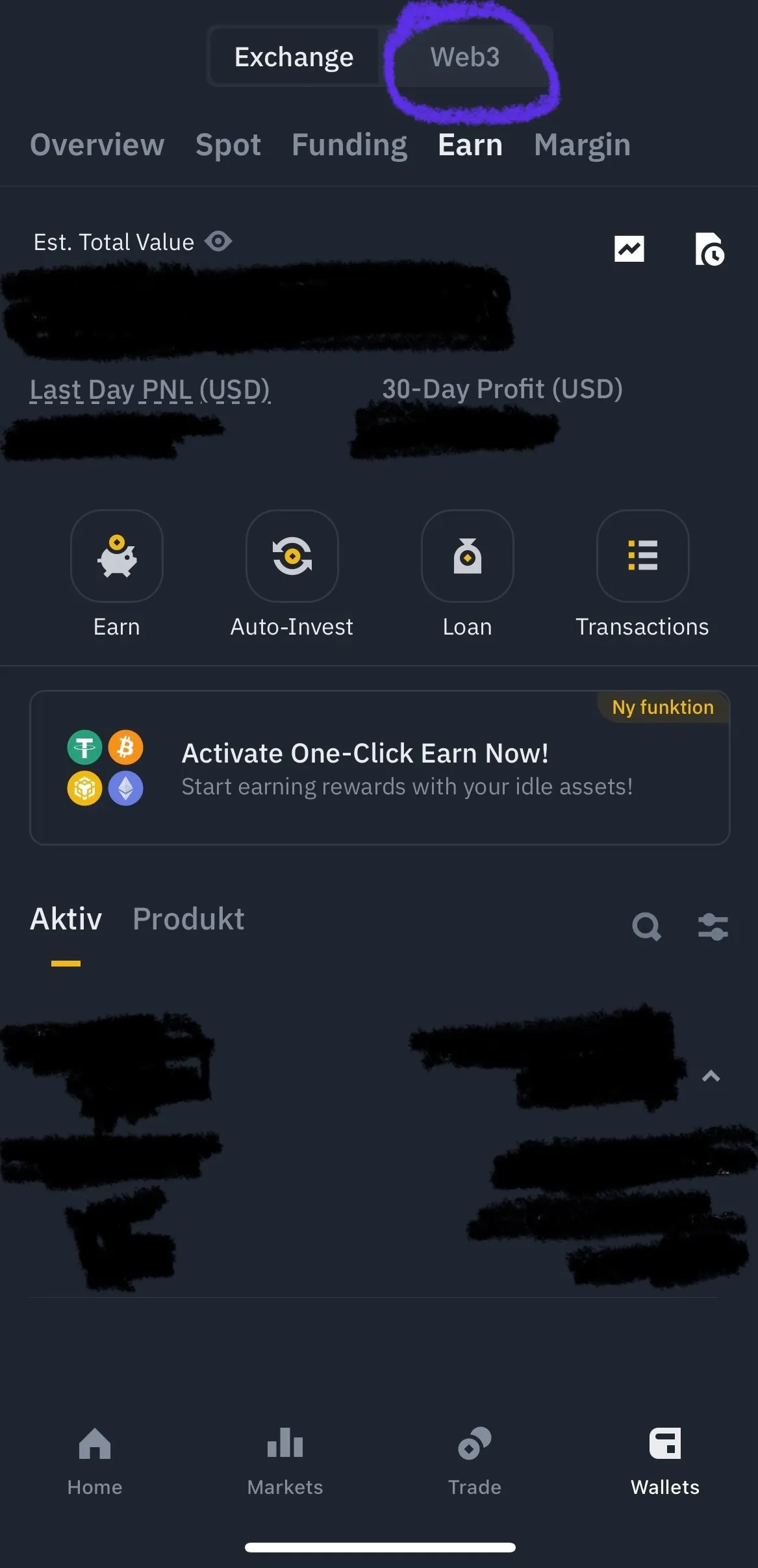The height and width of the screenshot is (1568, 758).
Task: Open the Markets tab
Action: 285,1459
